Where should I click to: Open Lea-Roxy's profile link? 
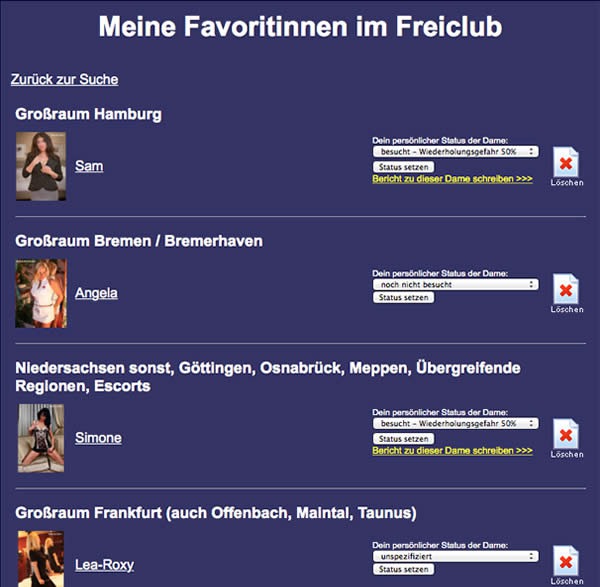[x=104, y=565]
